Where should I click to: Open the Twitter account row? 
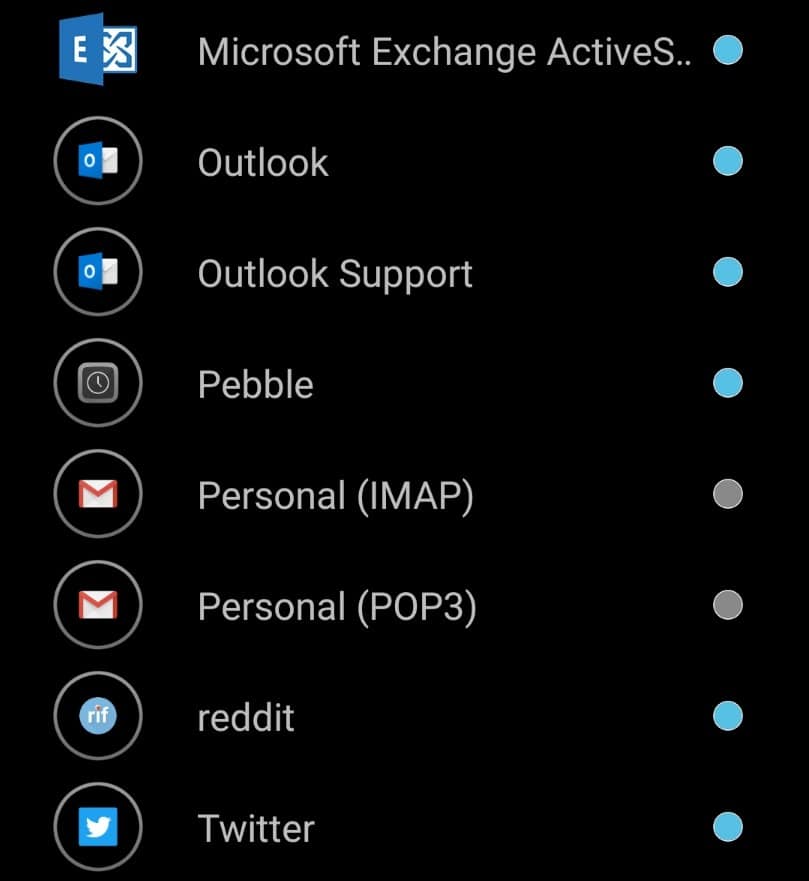pyautogui.click(x=256, y=828)
